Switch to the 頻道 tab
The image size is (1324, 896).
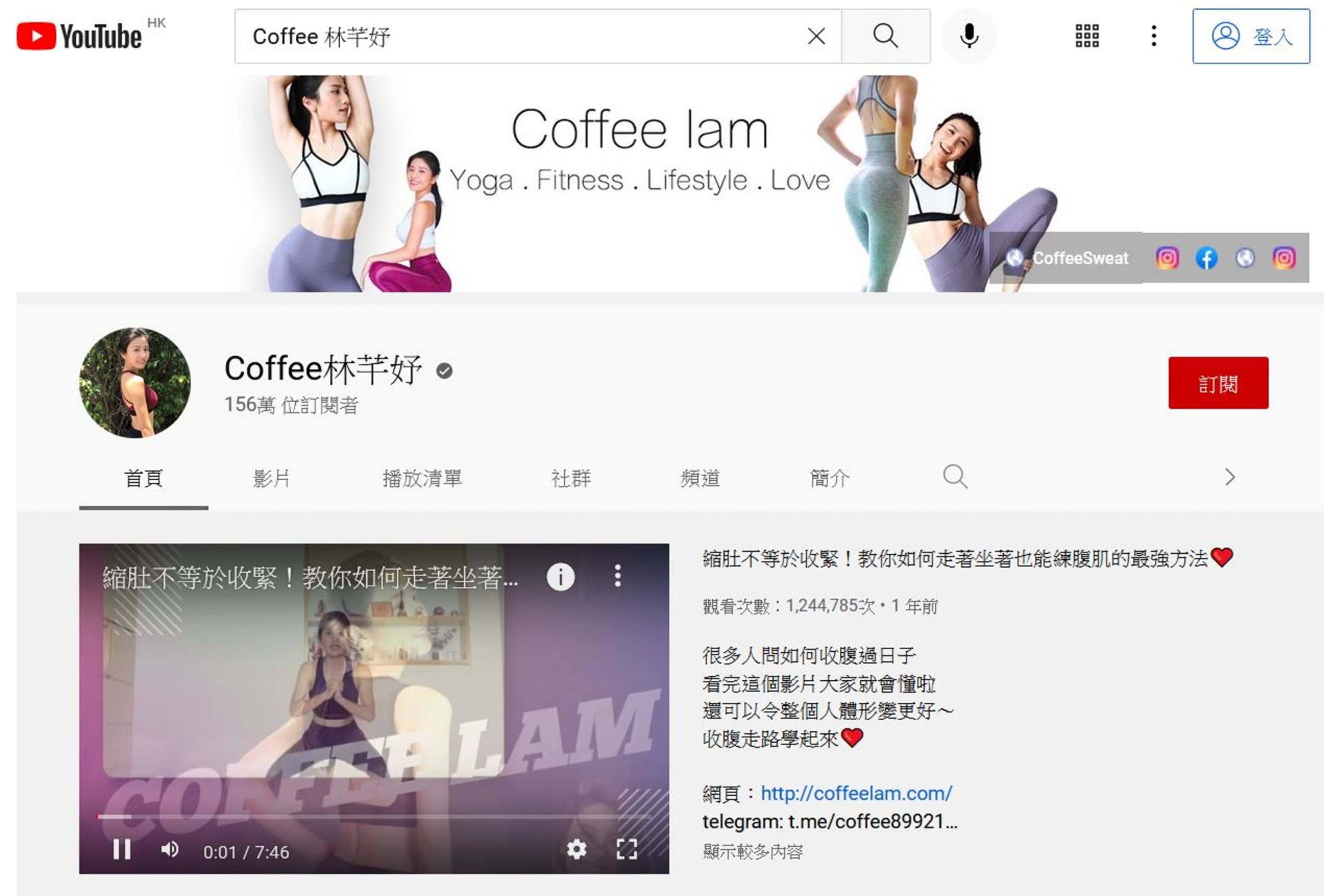[700, 477]
